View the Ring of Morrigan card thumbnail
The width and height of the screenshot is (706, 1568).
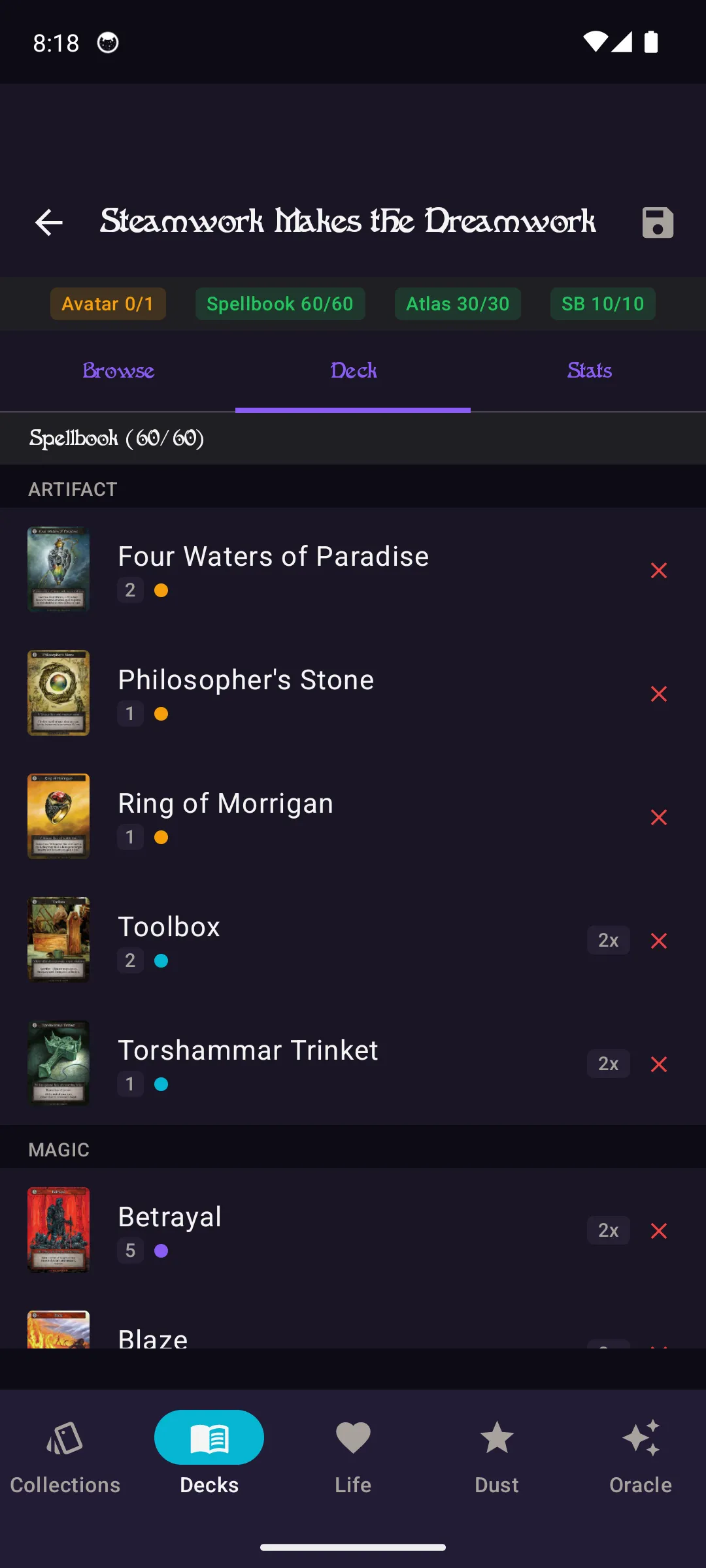coord(58,816)
